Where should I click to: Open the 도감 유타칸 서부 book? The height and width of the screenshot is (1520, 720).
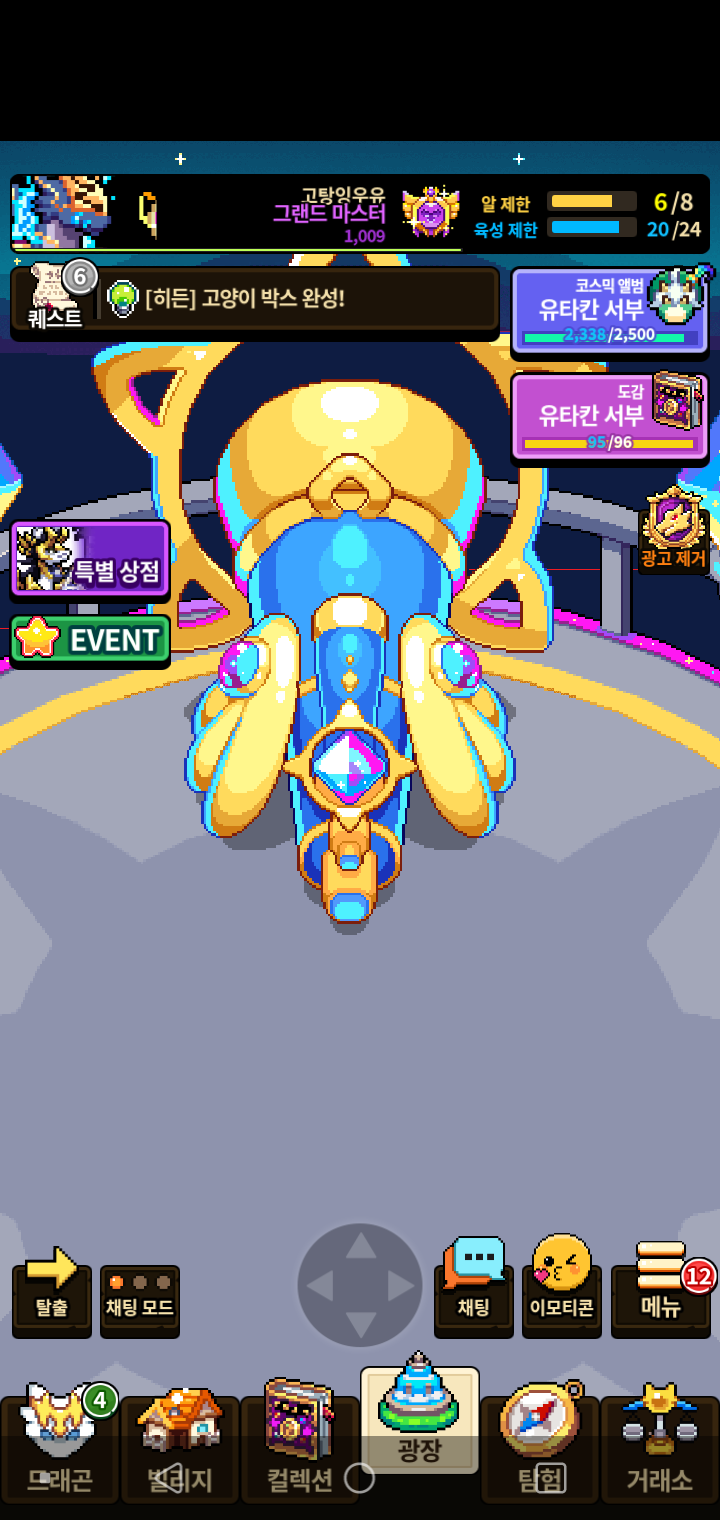(x=611, y=416)
